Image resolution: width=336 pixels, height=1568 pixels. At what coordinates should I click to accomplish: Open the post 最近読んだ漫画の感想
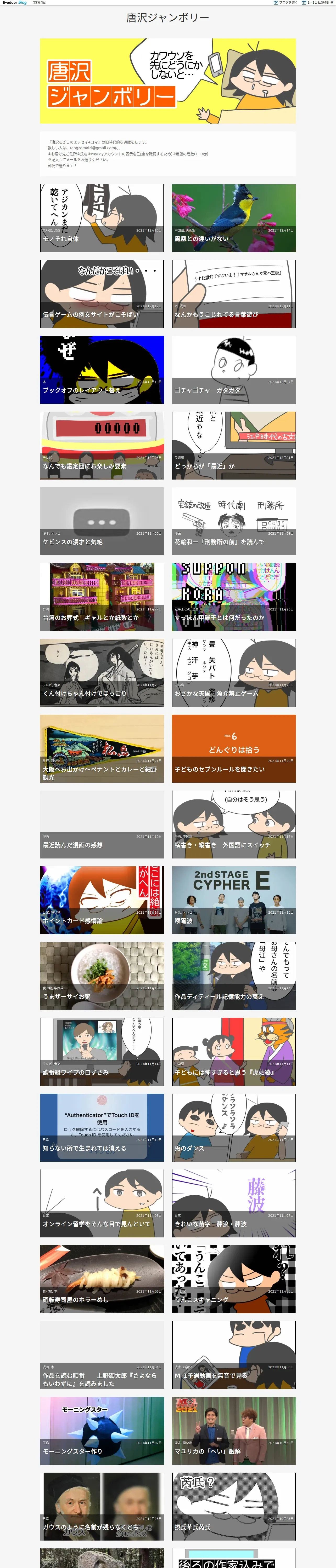tap(102, 824)
